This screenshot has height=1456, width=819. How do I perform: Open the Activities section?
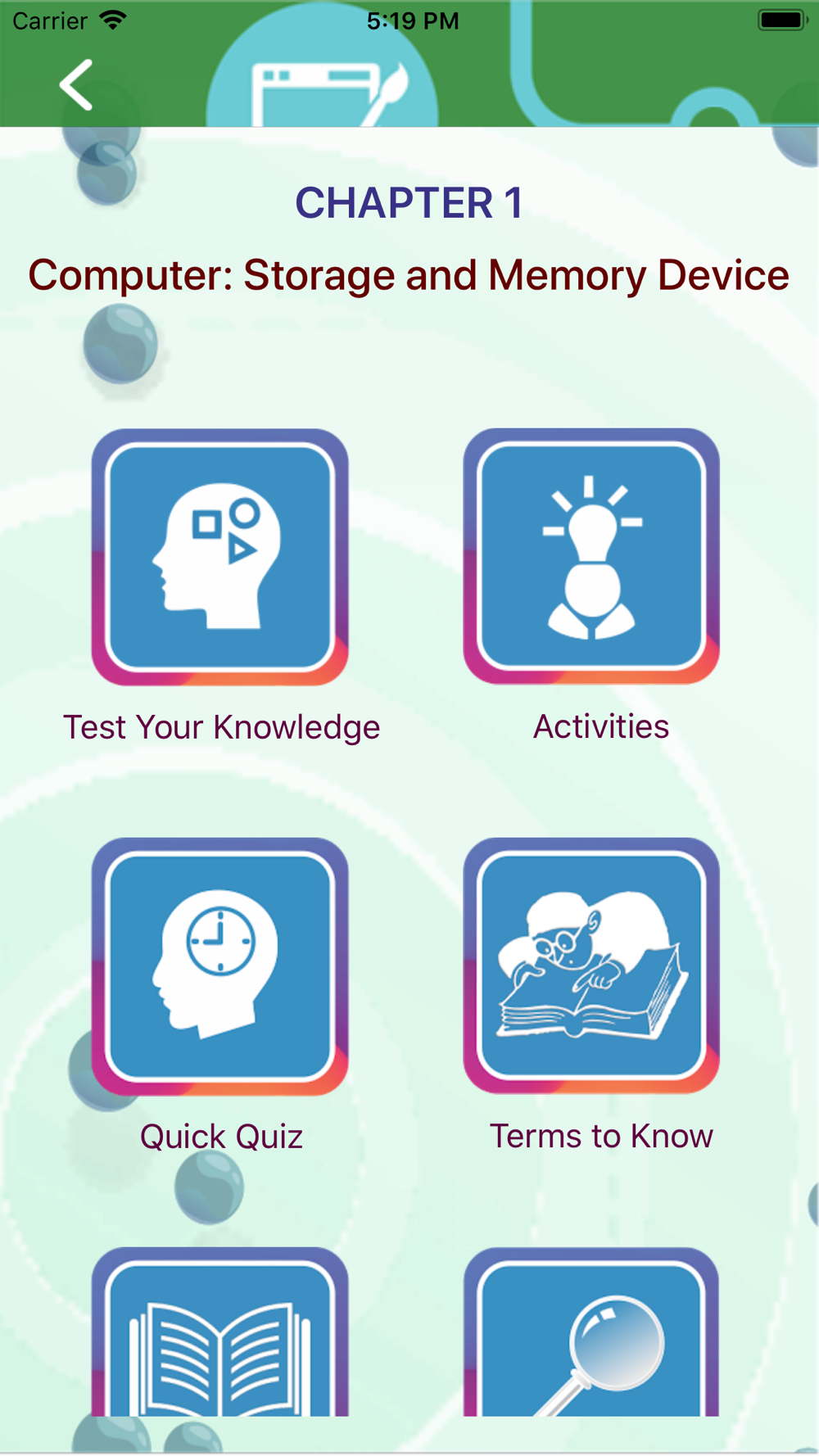coord(591,557)
